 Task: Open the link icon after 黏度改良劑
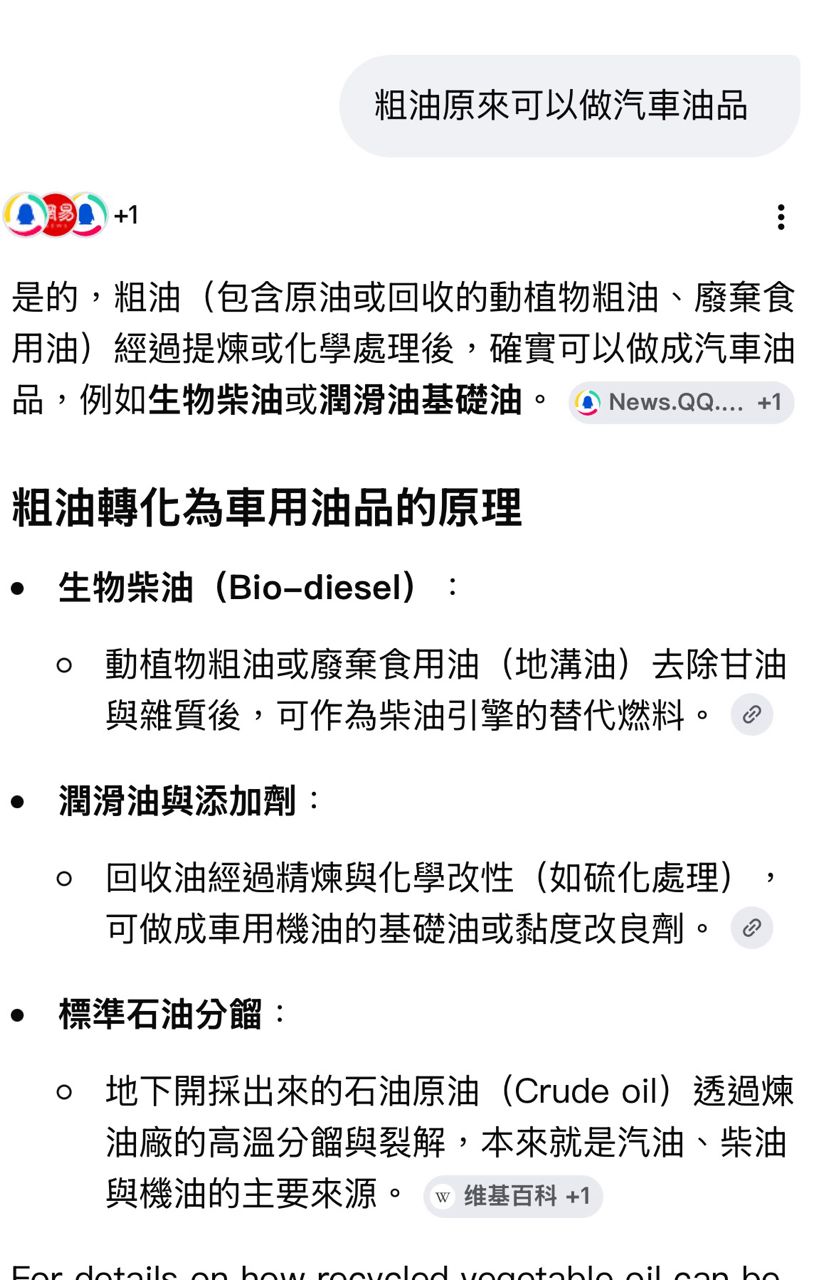(752, 927)
